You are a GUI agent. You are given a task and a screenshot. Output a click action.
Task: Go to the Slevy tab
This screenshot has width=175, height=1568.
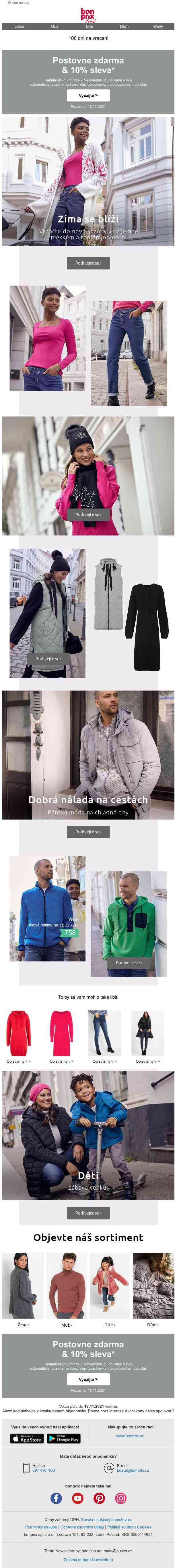pos(157,27)
